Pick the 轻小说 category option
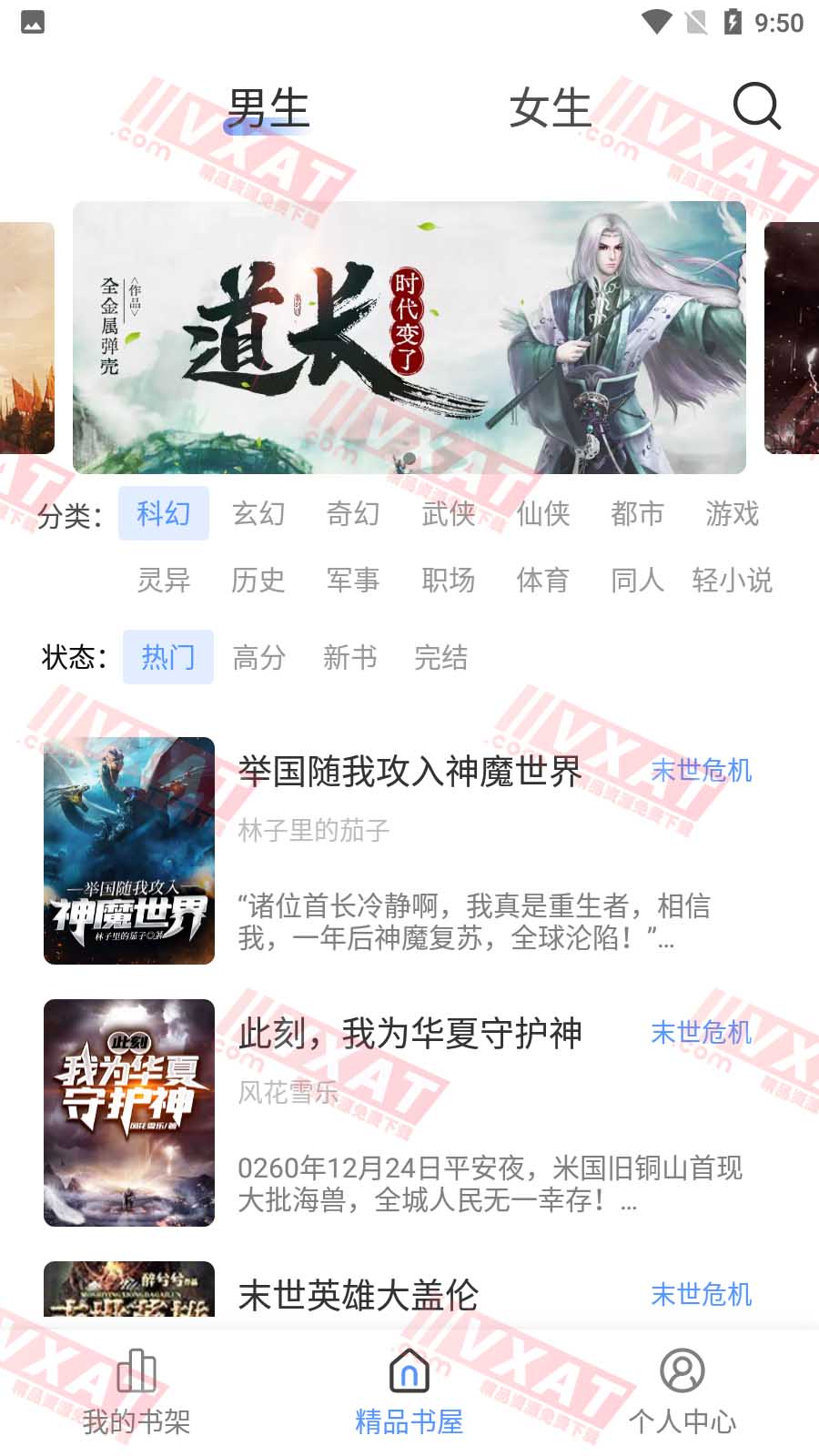Image resolution: width=819 pixels, height=1456 pixels. tap(733, 581)
